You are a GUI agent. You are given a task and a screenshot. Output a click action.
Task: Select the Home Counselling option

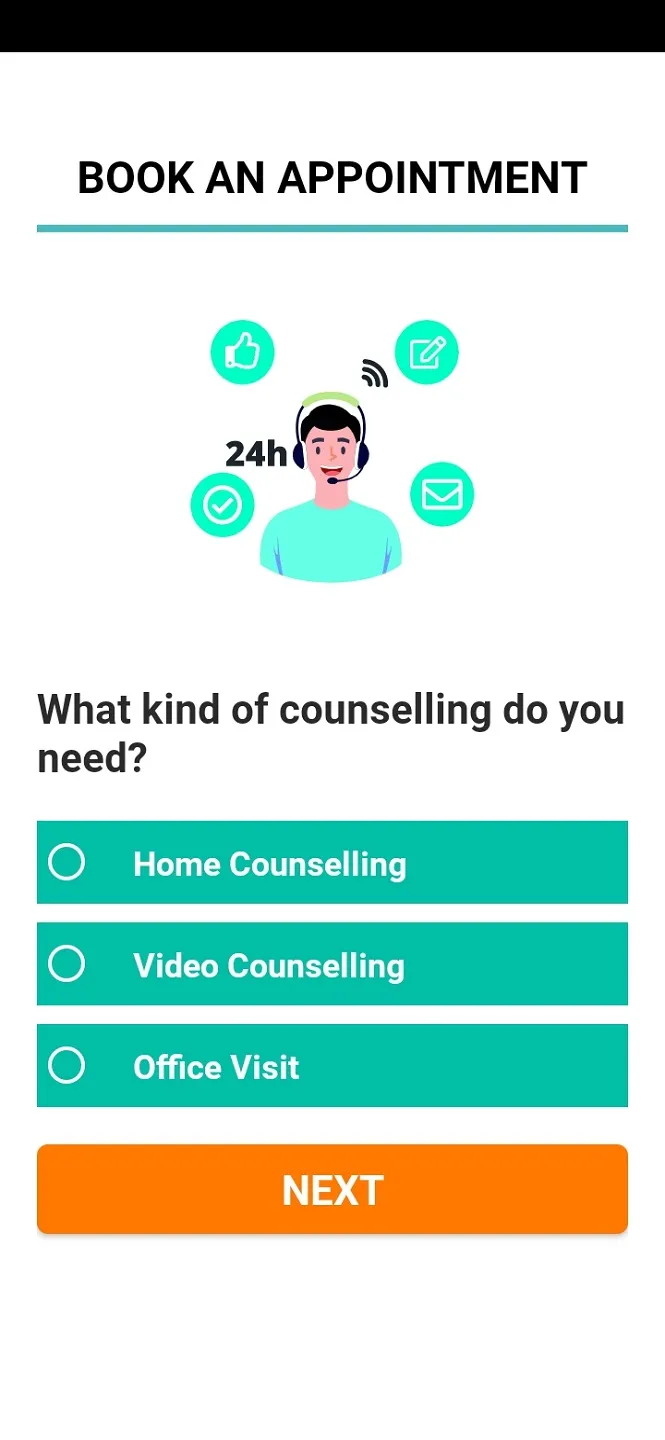67,862
